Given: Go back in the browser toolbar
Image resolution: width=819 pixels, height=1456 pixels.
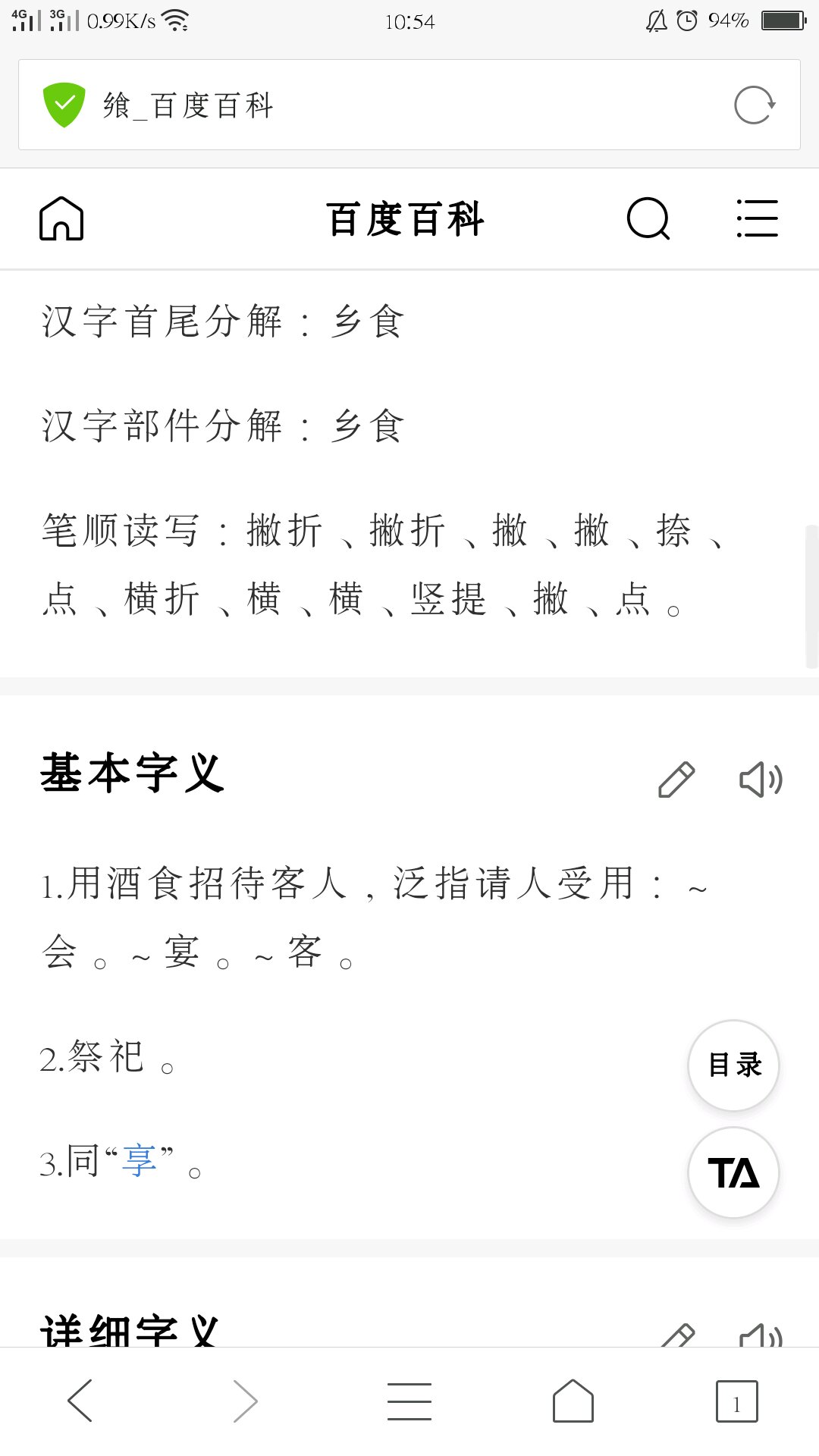Looking at the screenshot, I should 80,1401.
